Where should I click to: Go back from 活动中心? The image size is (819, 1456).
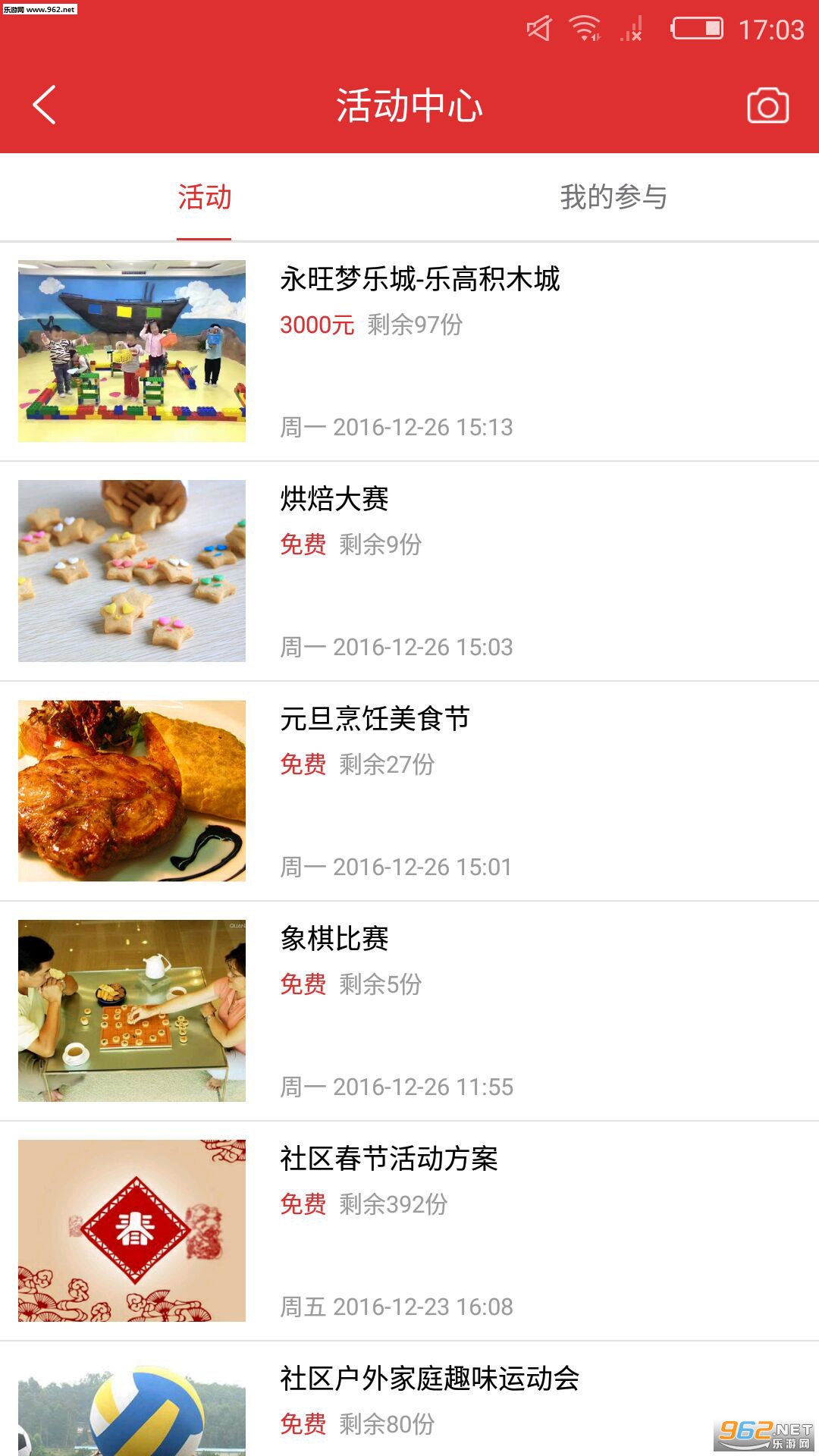click(x=45, y=105)
